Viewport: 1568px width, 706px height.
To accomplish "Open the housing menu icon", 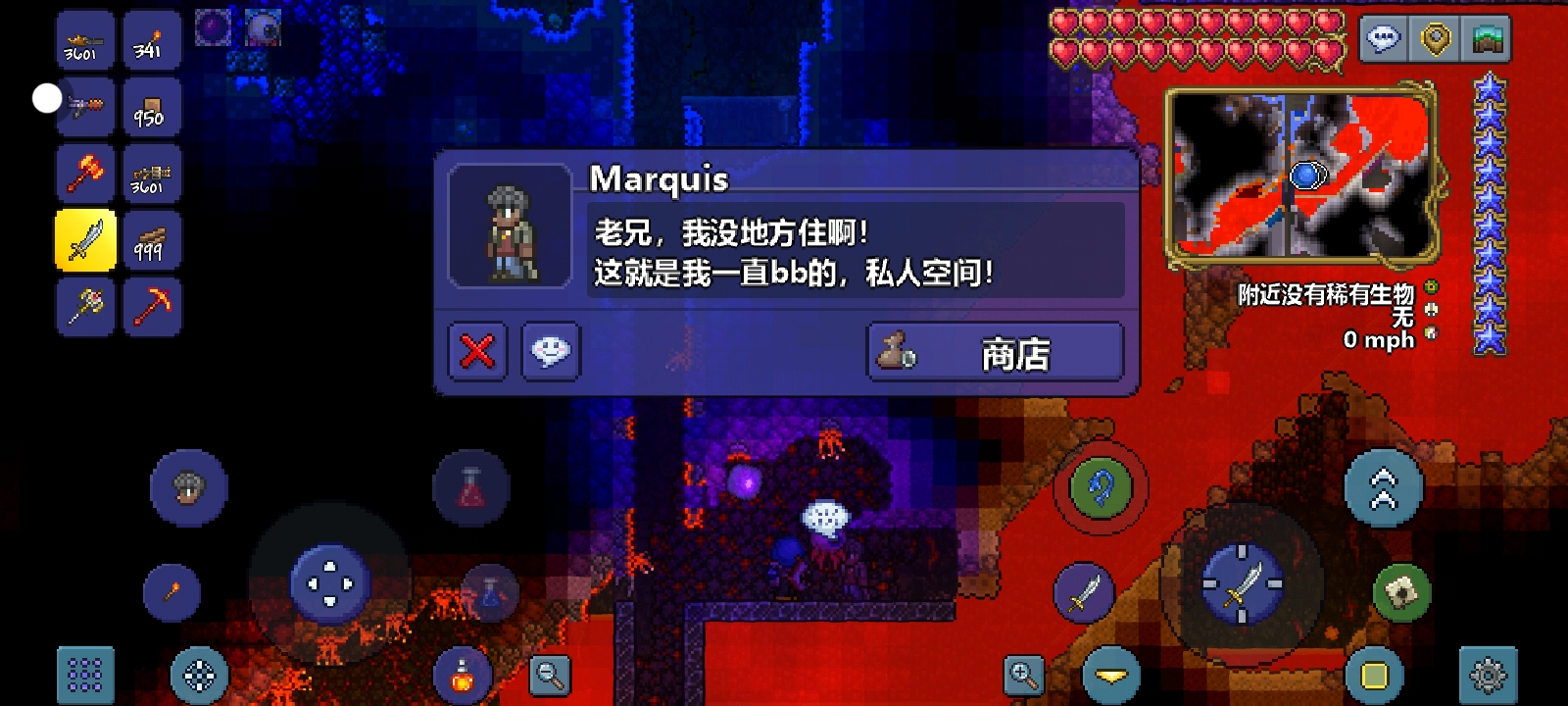I will click(1487, 39).
